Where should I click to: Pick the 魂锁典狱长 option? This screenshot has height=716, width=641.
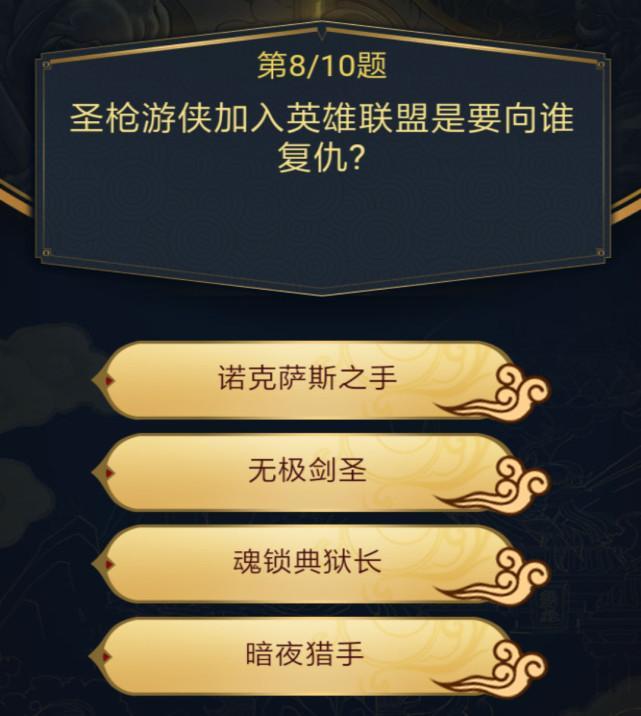[308, 563]
